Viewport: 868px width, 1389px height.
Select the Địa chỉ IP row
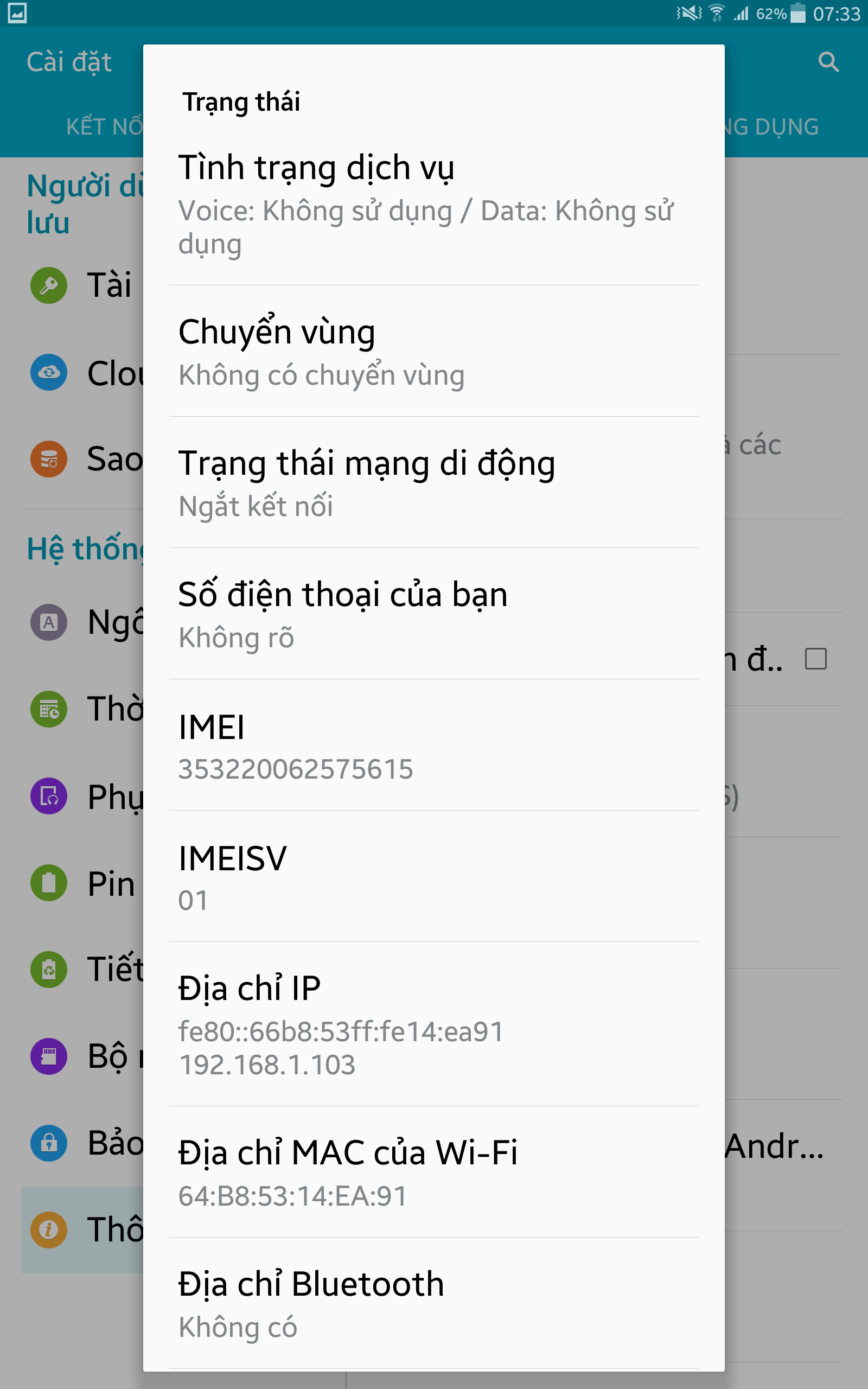(434, 1024)
